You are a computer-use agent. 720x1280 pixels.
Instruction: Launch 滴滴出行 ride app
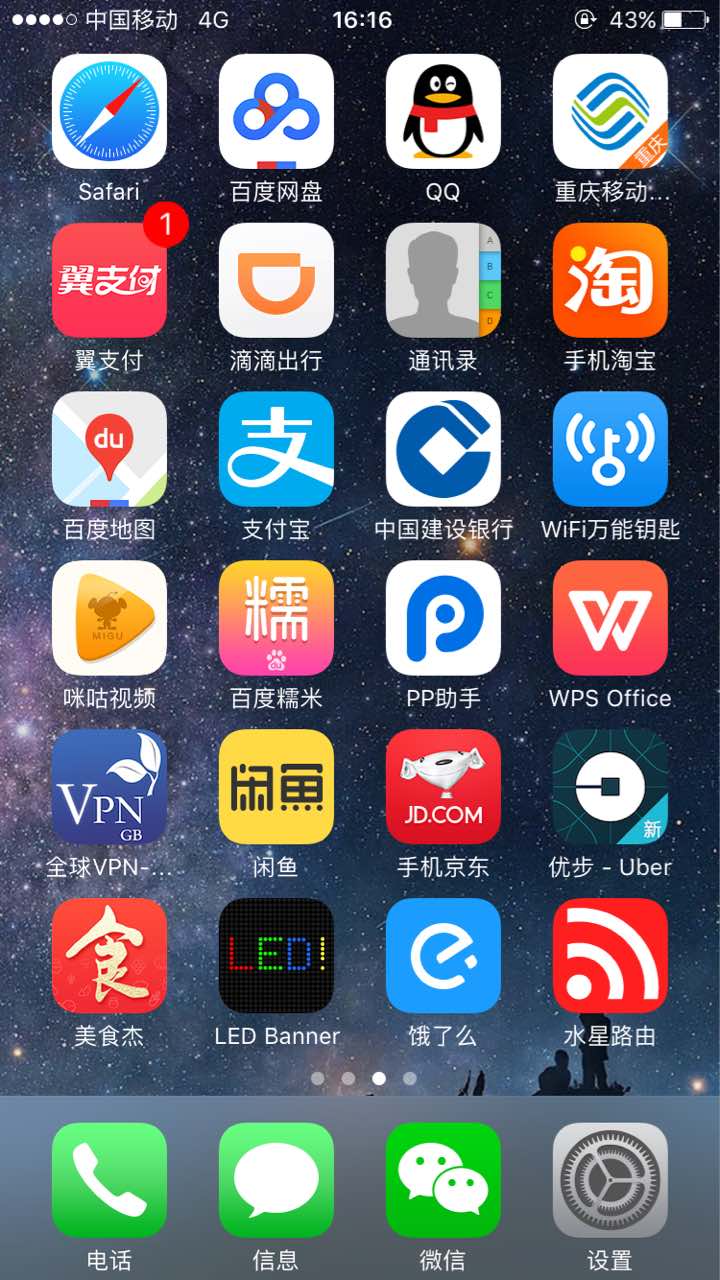click(x=276, y=280)
